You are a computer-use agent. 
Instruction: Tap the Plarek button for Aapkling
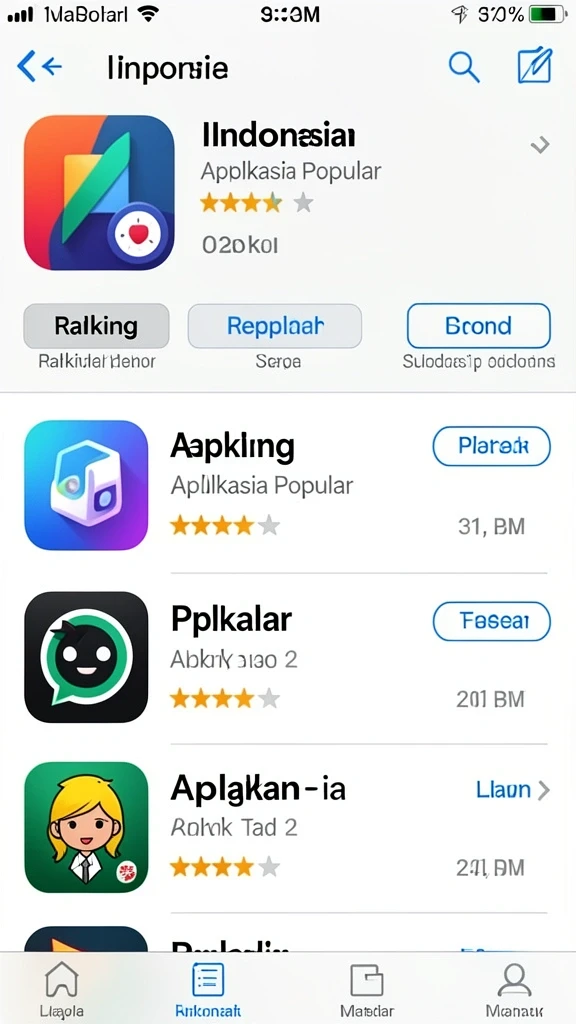click(492, 446)
